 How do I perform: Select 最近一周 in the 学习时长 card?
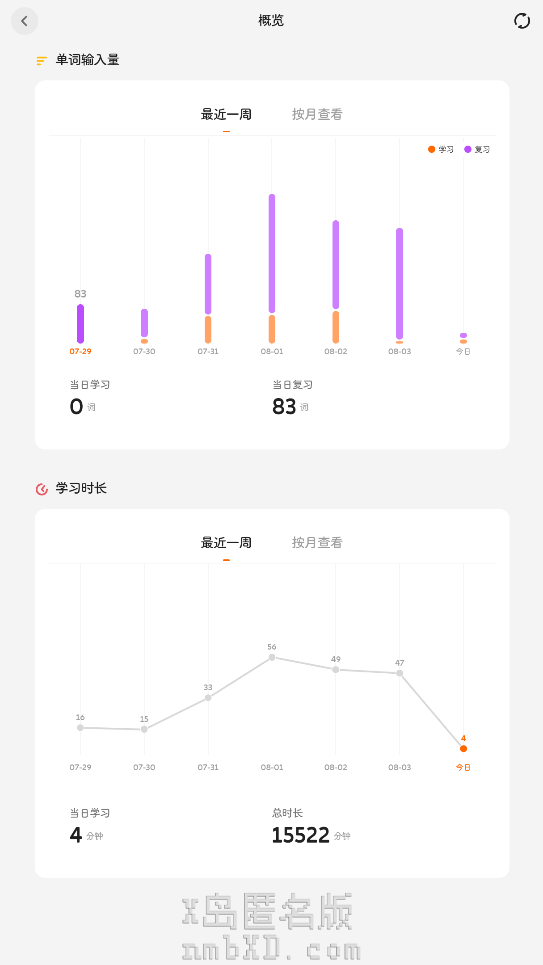[226, 543]
